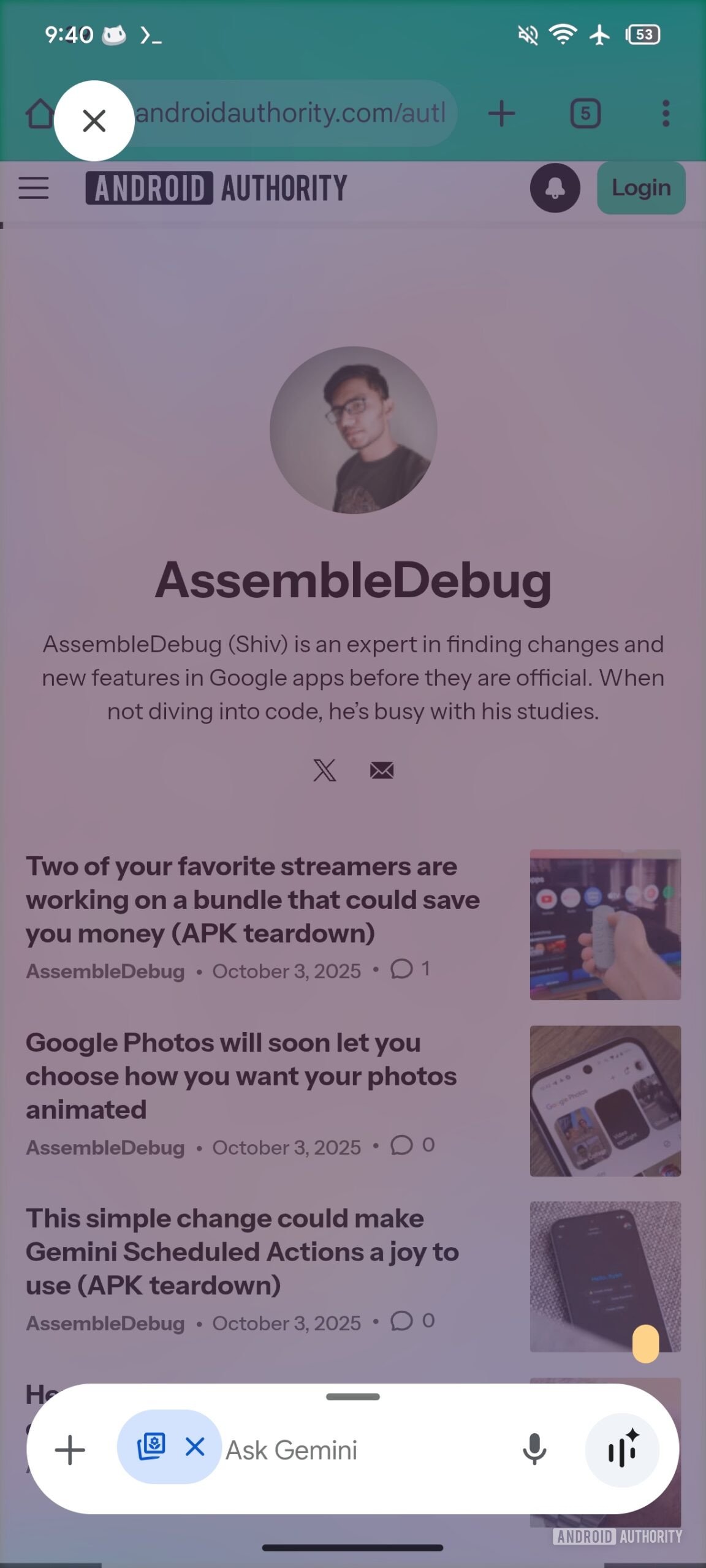Open AssembleDebug's X profile link
Viewport: 706px width, 1568px height.
(324, 770)
